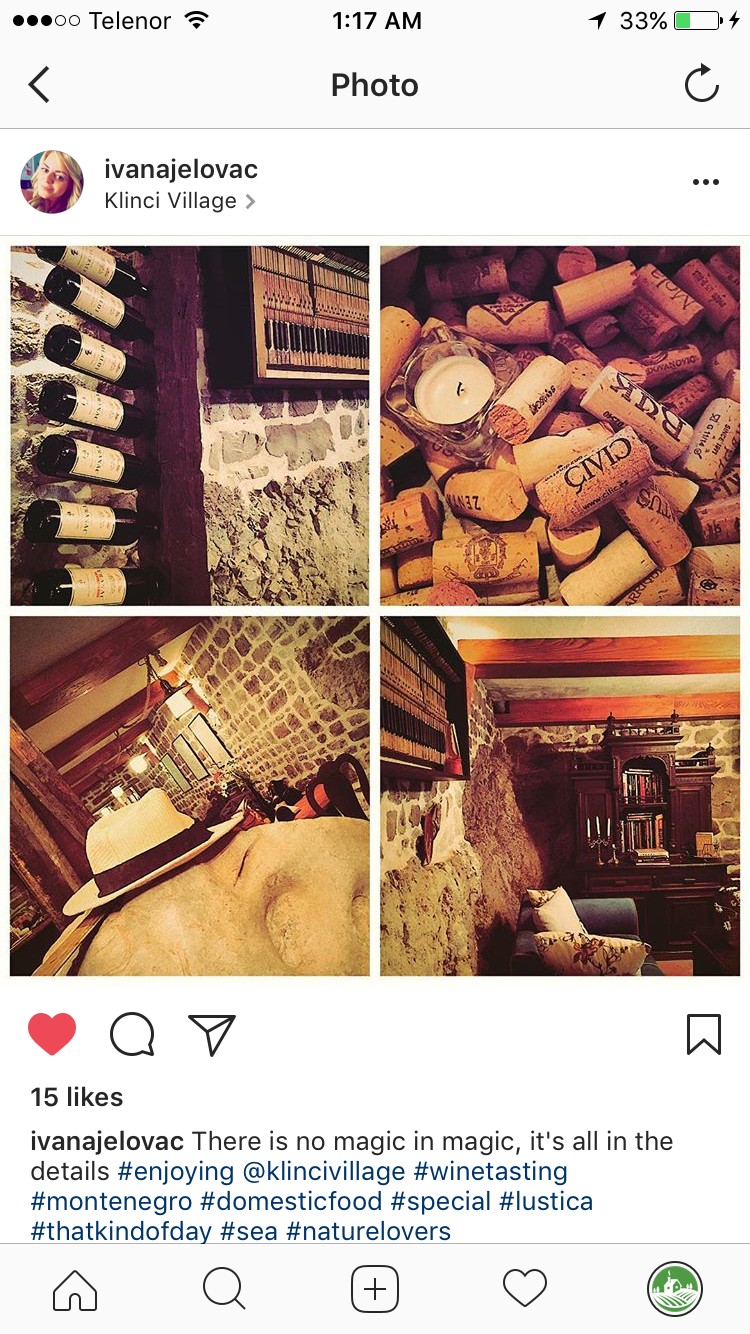Open comments with the speech bubble icon

(x=132, y=1034)
